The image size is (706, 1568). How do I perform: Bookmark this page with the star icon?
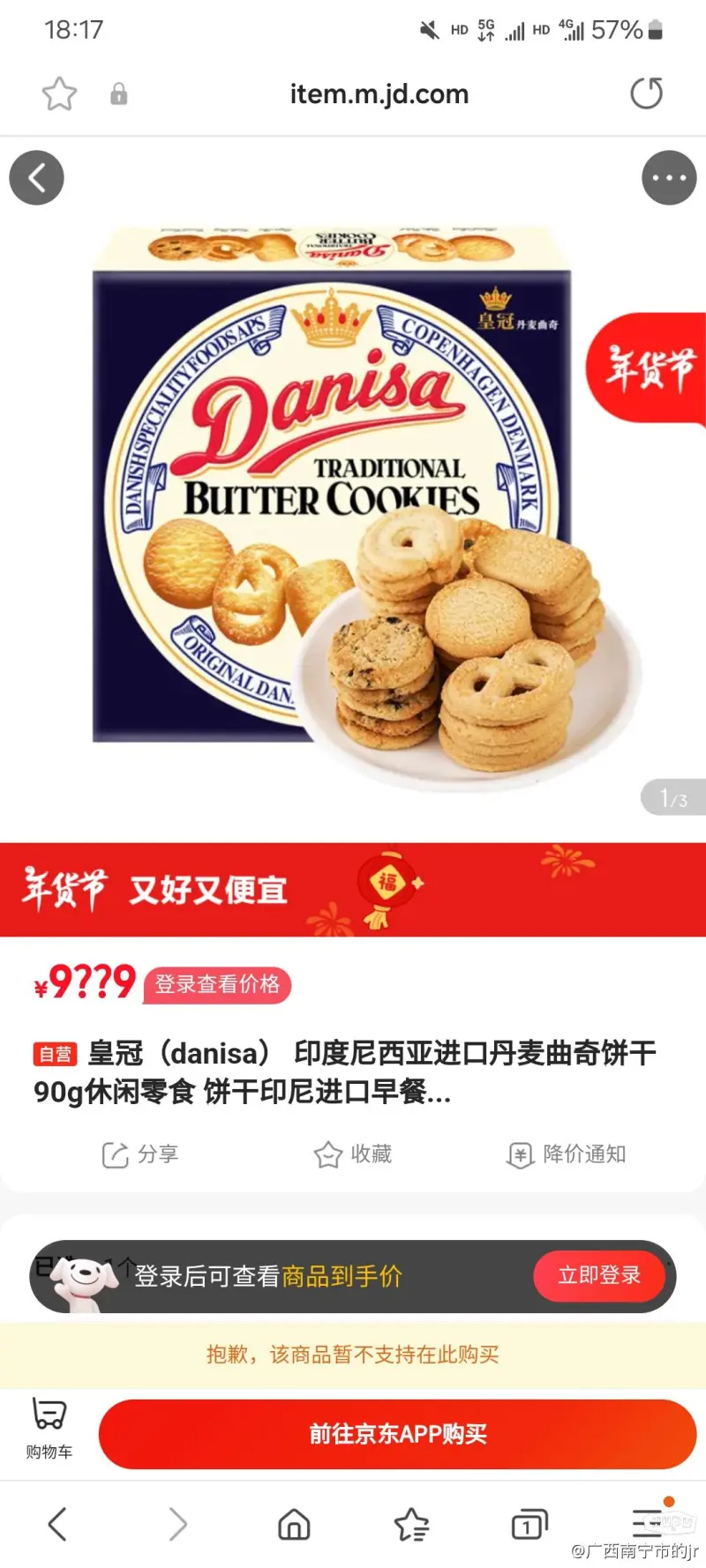pos(59,93)
